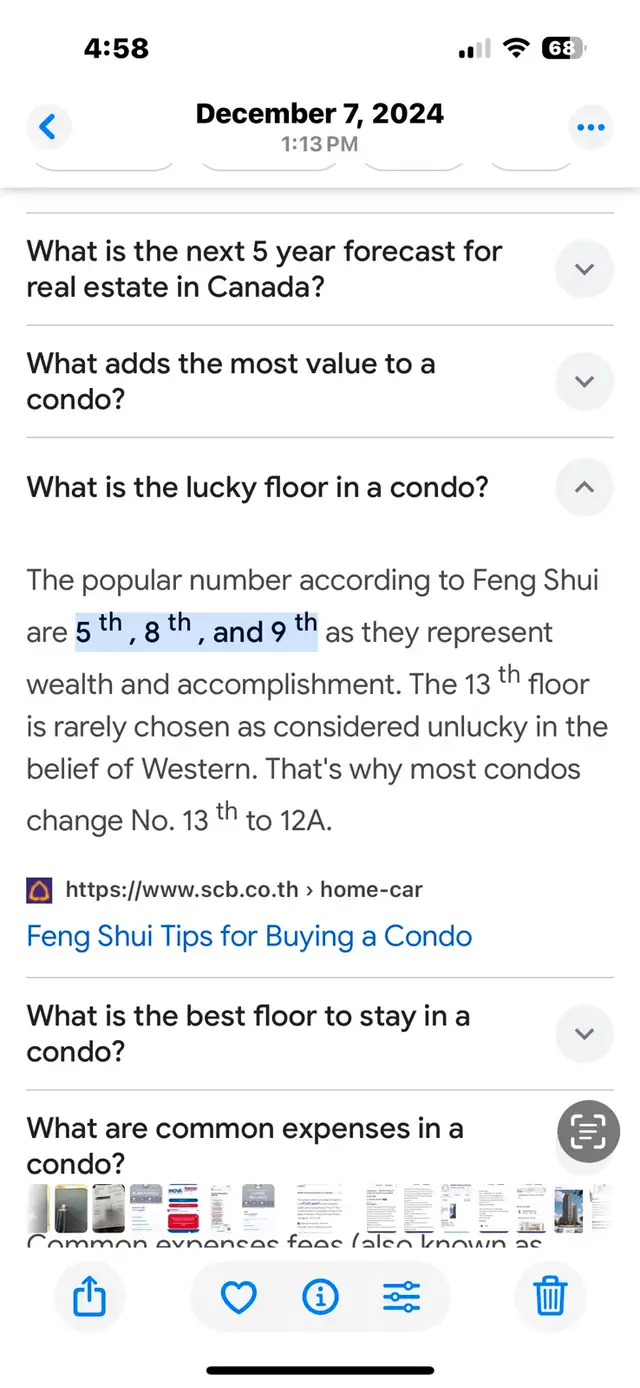Share this photo

coord(90,1297)
